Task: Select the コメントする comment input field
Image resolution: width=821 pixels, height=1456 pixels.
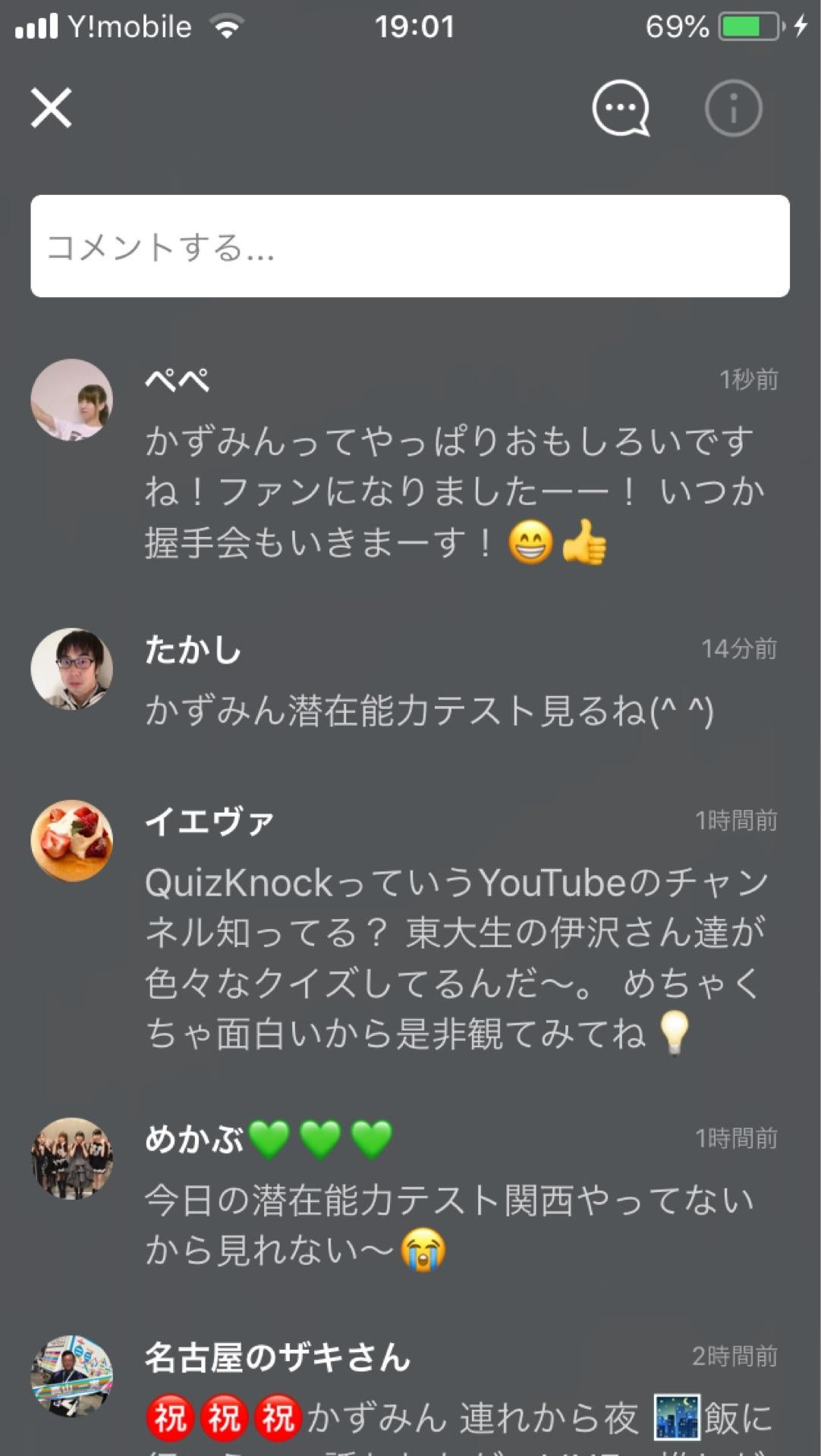Action: click(x=410, y=245)
